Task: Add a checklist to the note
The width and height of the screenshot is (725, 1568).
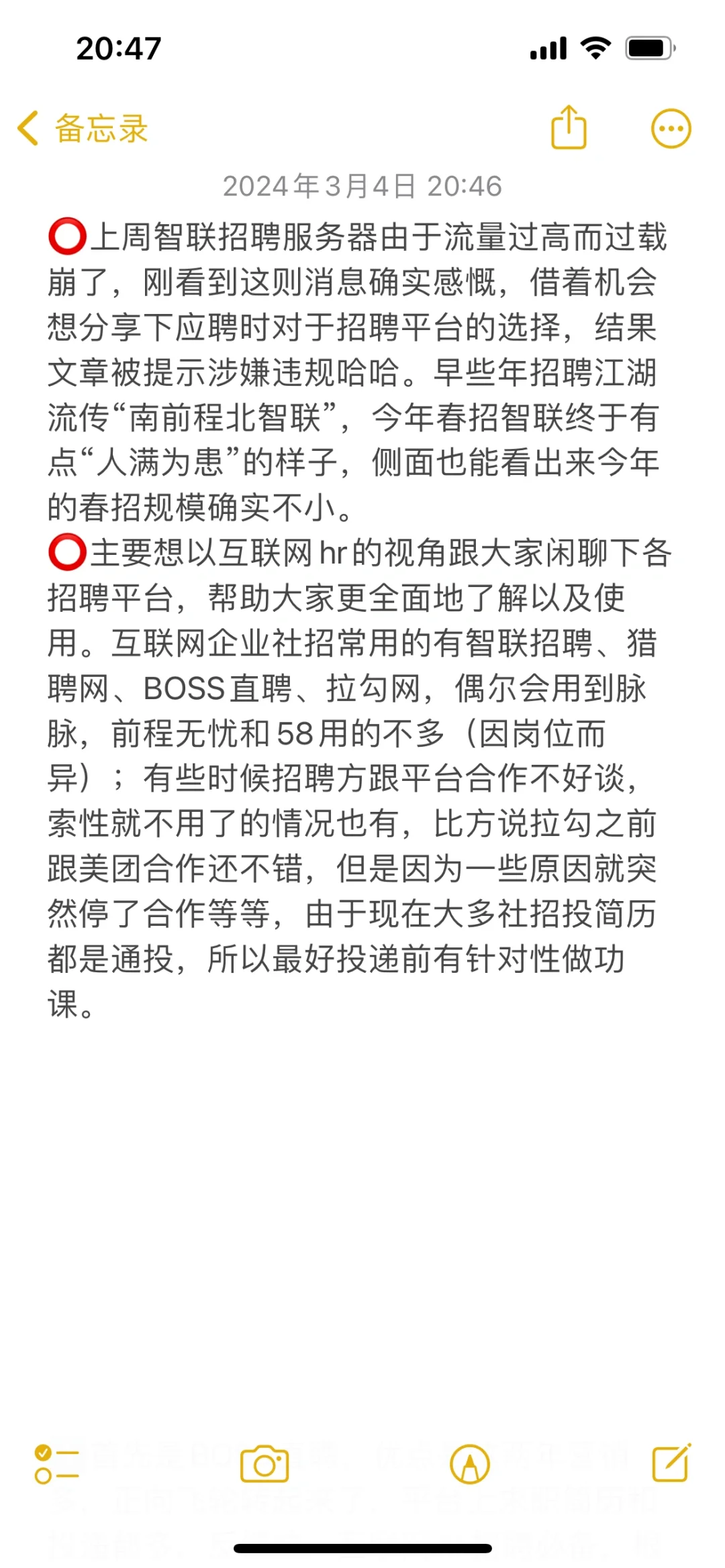Action: coord(57,1464)
